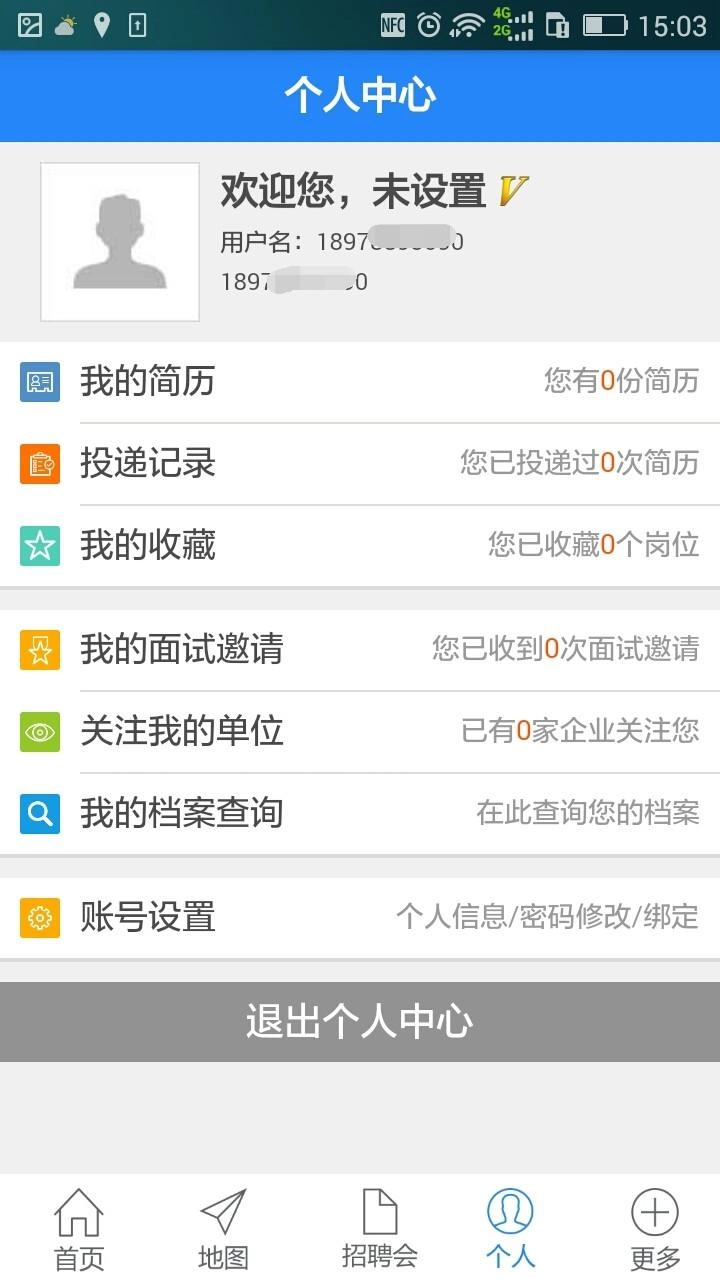Viewport: 720px width, 1280px height.
Task: Select the 我的简历 resume icon
Action: 39,381
